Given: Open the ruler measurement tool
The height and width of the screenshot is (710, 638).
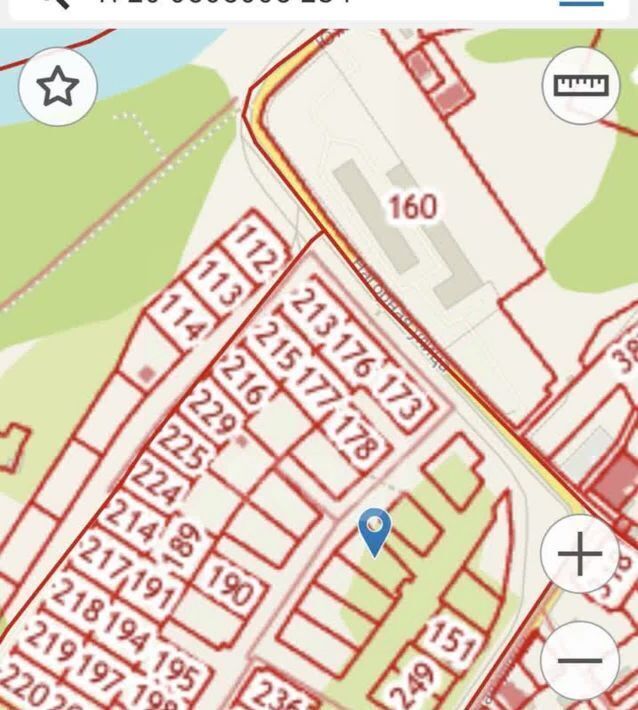Looking at the screenshot, I should tap(581, 85).
